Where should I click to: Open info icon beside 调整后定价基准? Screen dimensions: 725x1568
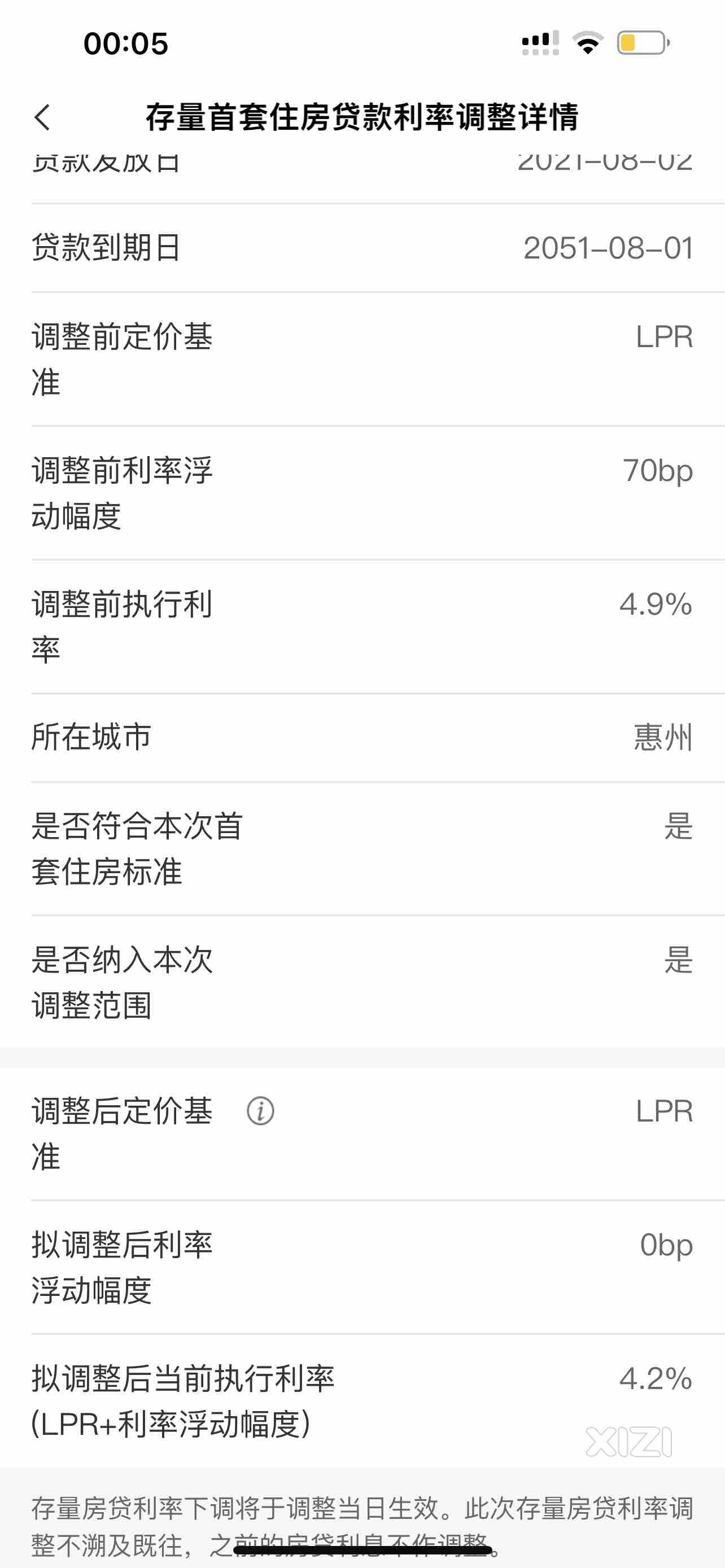[260, 1111]
